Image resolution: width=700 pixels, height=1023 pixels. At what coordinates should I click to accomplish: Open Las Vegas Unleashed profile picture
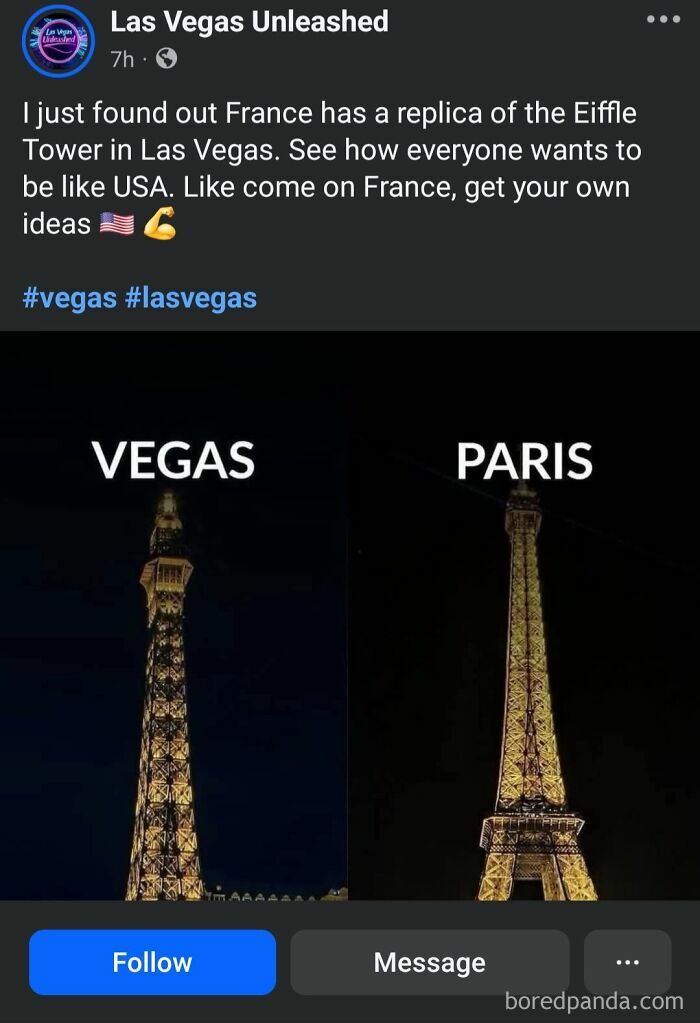(x=57, y=42)
